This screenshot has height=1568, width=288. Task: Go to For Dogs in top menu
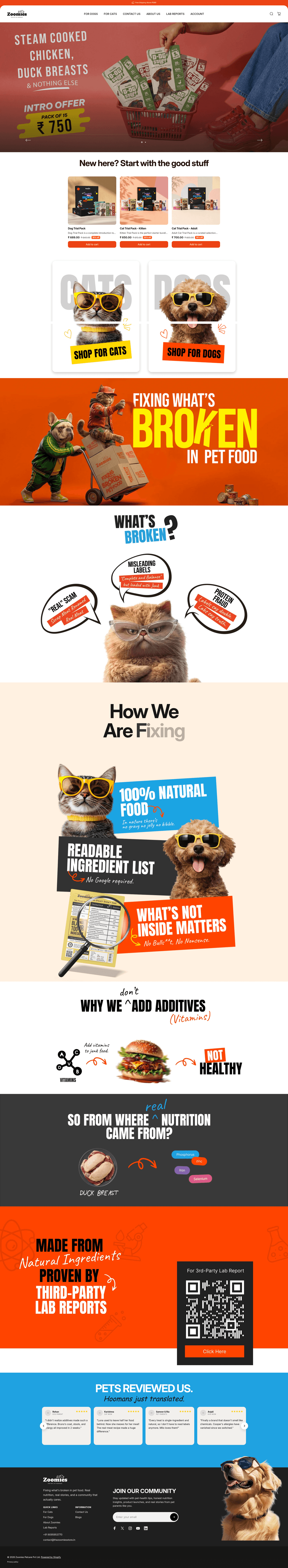pyautogui.click(x=91, y=14)
